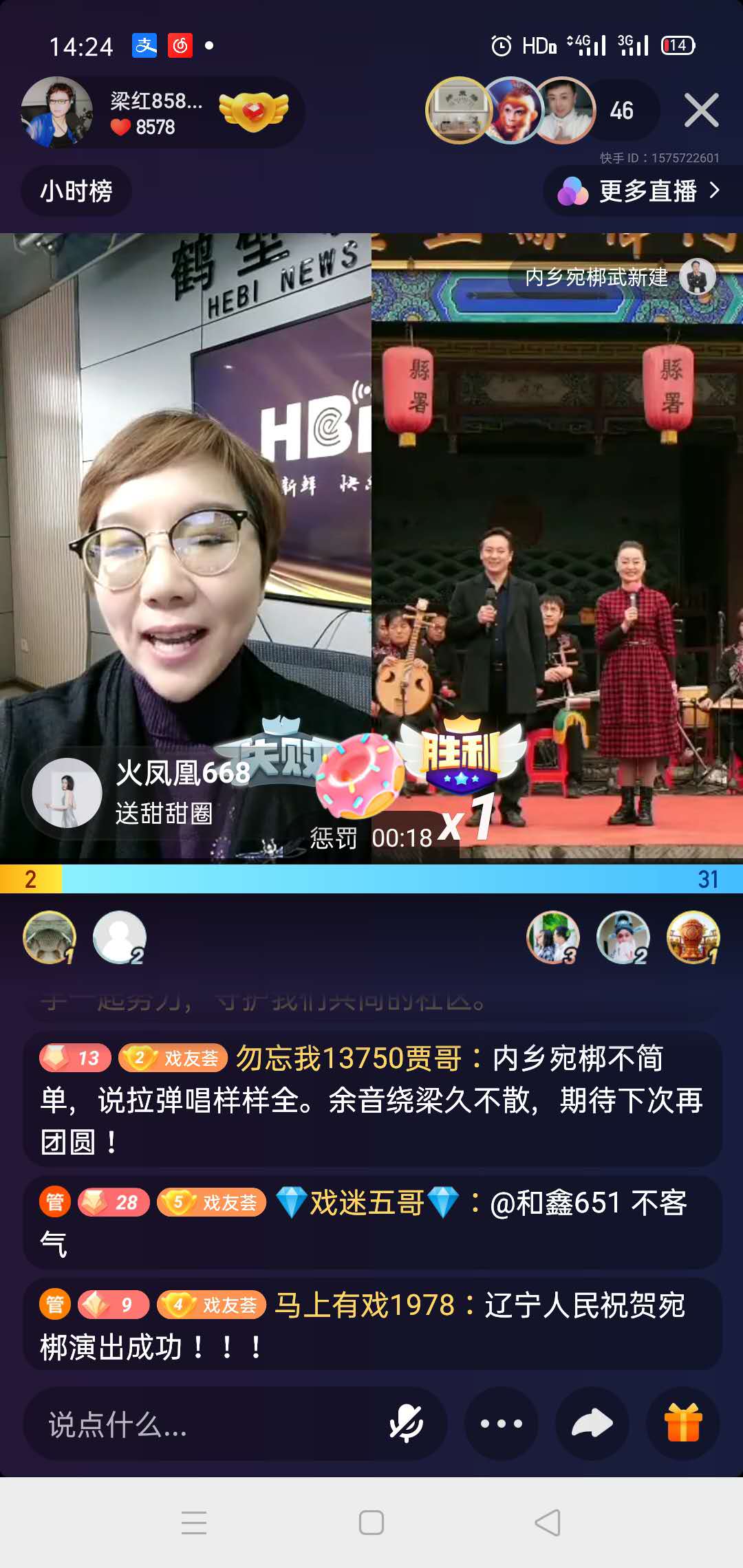Open the gift panel
Viewport: 743px width, 1568px height.
coord(683,1424)
